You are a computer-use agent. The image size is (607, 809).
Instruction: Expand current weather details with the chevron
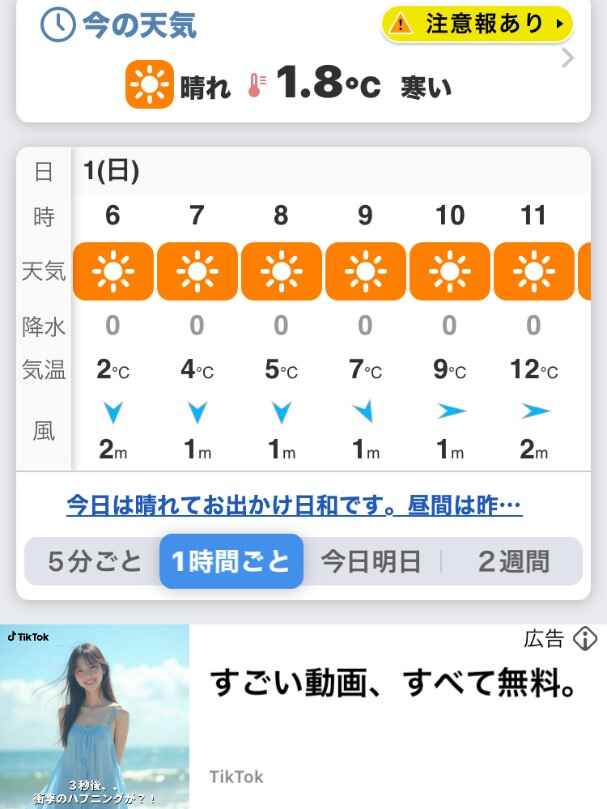click(x=568, y=58)
